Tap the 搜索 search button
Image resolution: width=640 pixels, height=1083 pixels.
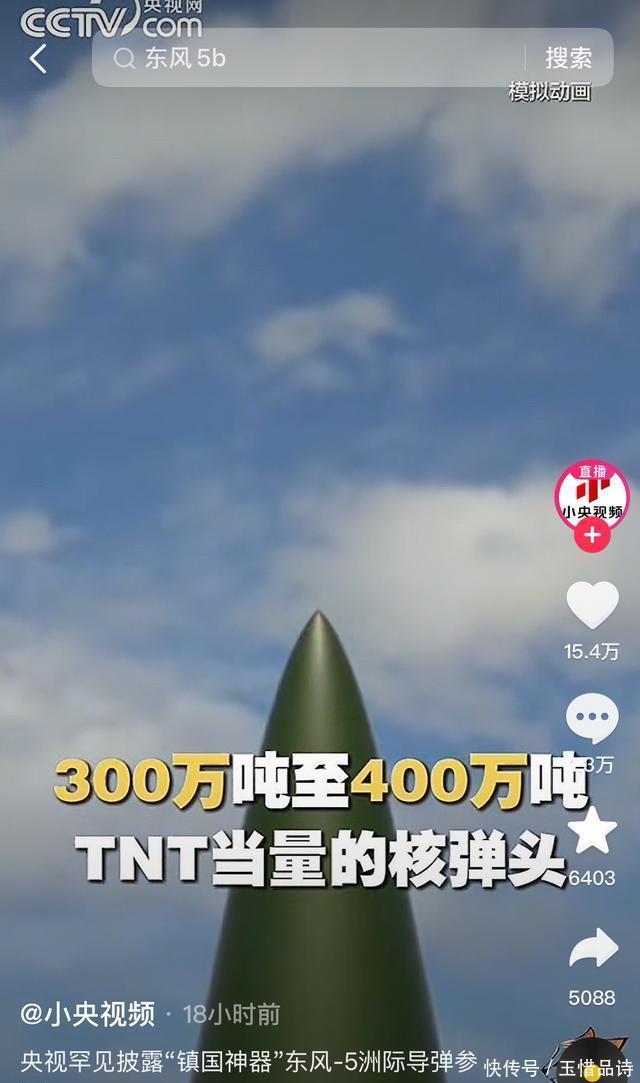click(x=568, y=58)
